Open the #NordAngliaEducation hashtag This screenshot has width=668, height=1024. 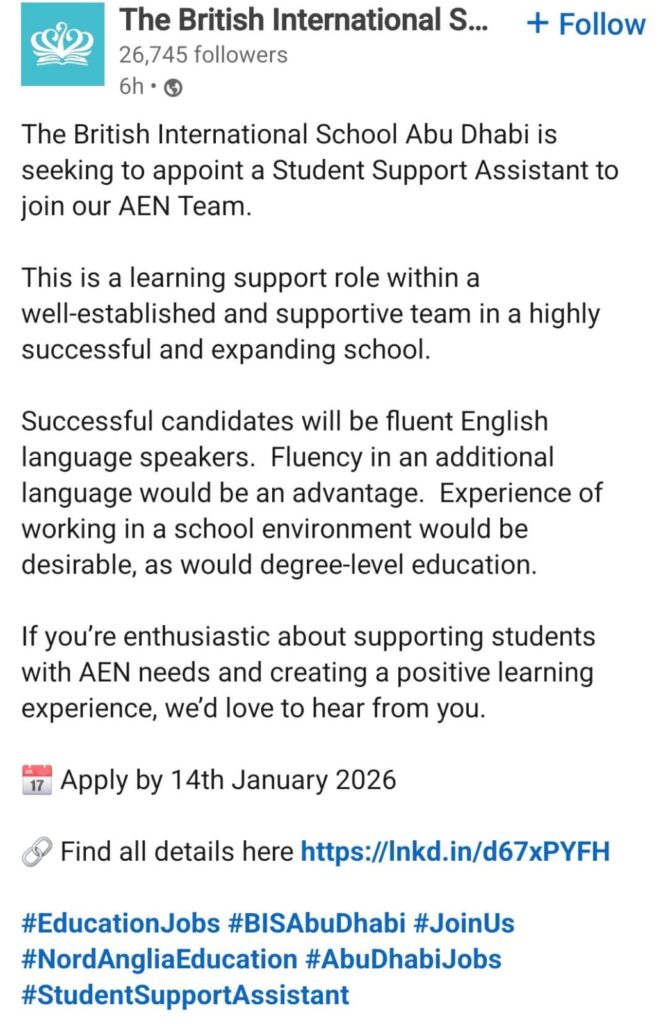coord(159,959)
